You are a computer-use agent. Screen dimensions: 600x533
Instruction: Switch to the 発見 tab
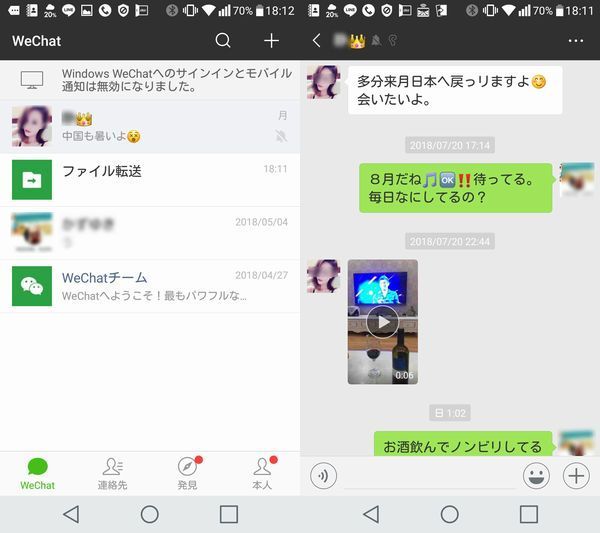point(187,473)
